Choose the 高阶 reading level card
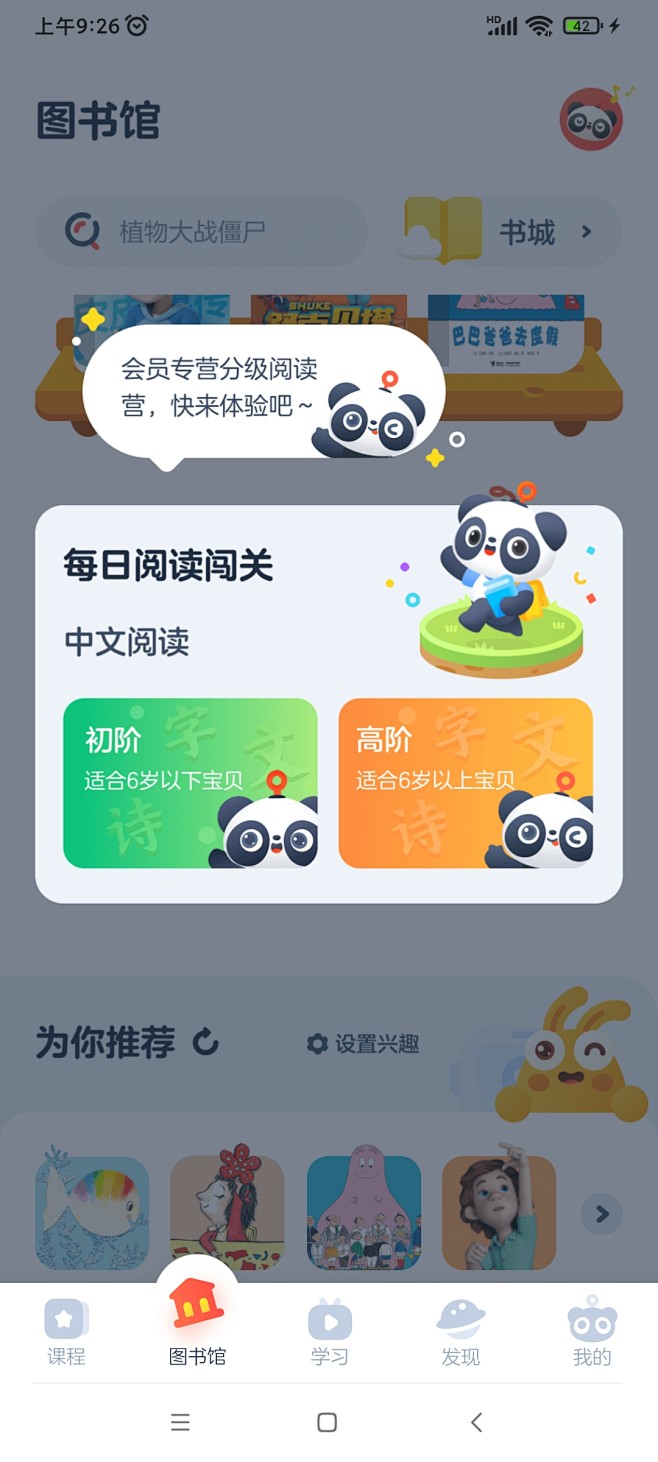Image resolution: width=658 pixels, height=1462 pixels. 465,783
